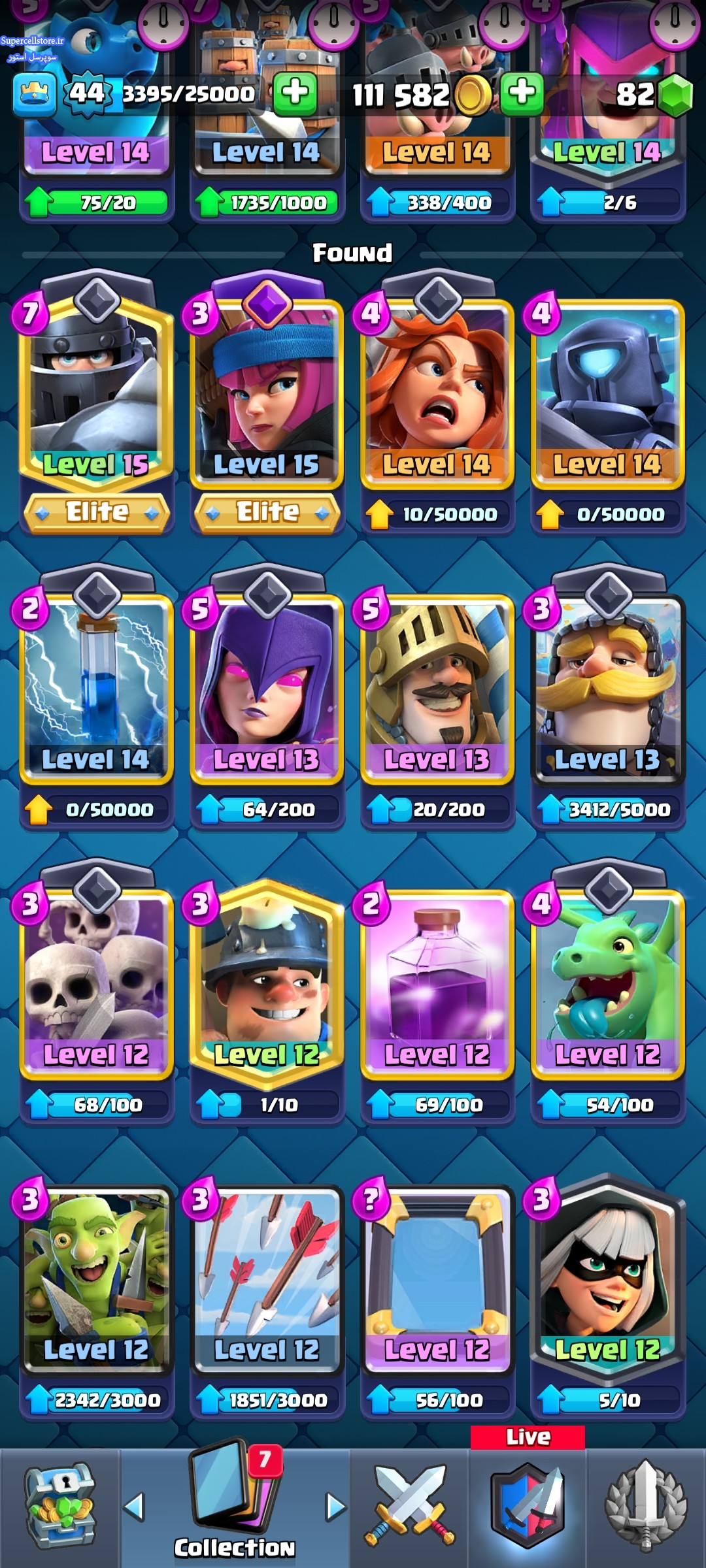The height and width of the screenshot is (1568, 706).
Task: Open the Baby Dragon card
Action: tap(607, 980)
